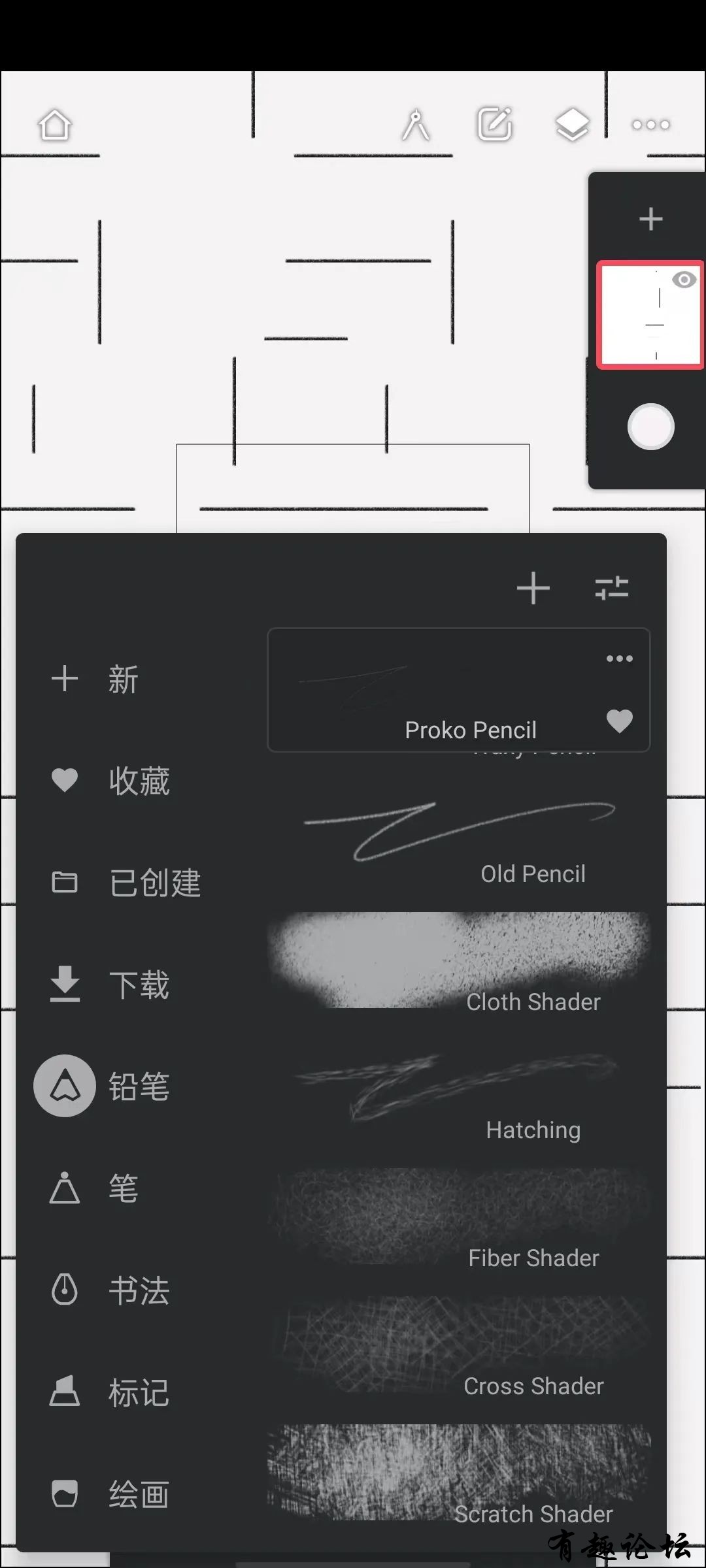Open the white background color swatch

(650, 427)
